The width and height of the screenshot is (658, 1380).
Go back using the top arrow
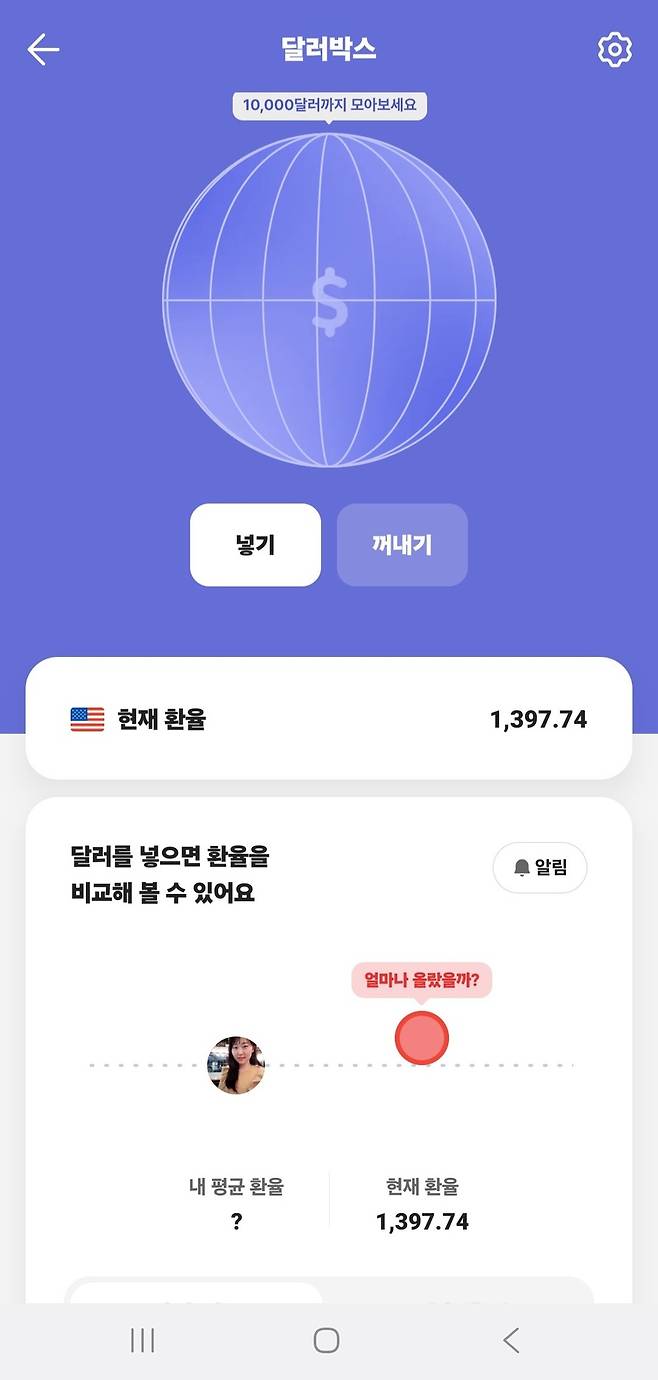[43, 49]
